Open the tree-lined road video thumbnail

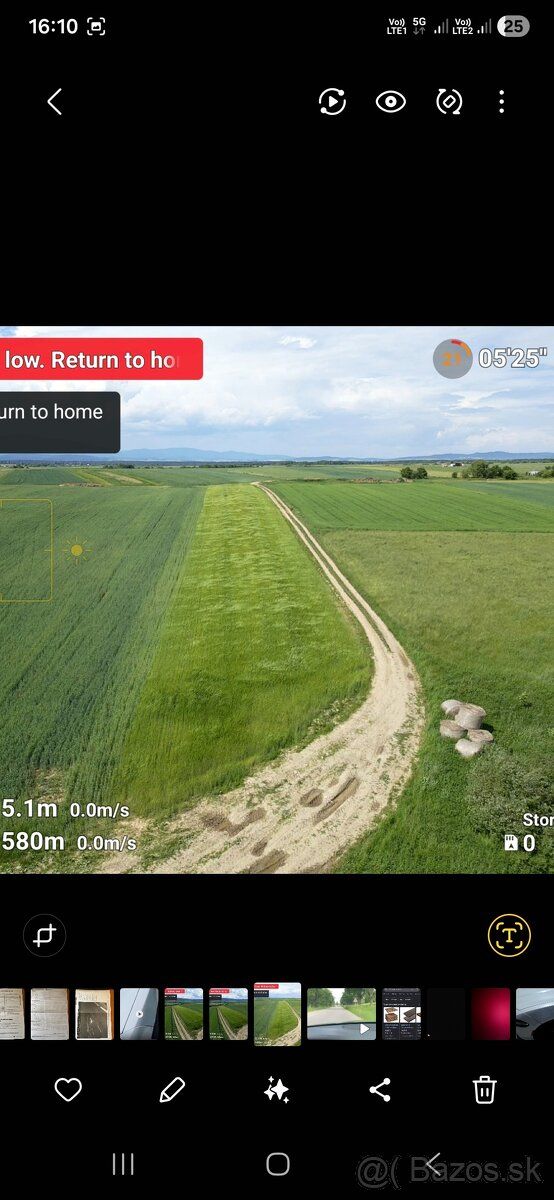341,1014
